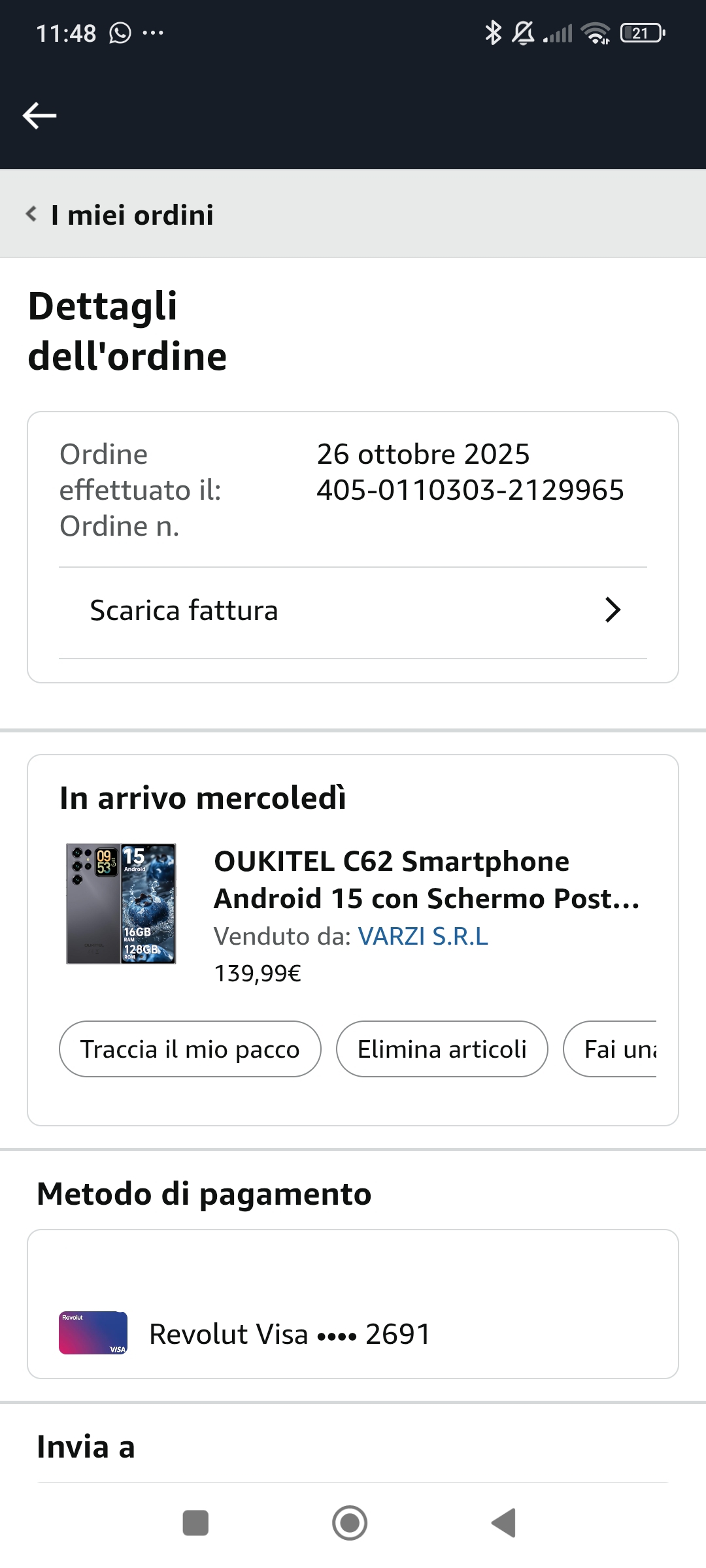Select Elimina articoli
Viewport: 706px width, 1568px height.
(x=442, y=1049)
